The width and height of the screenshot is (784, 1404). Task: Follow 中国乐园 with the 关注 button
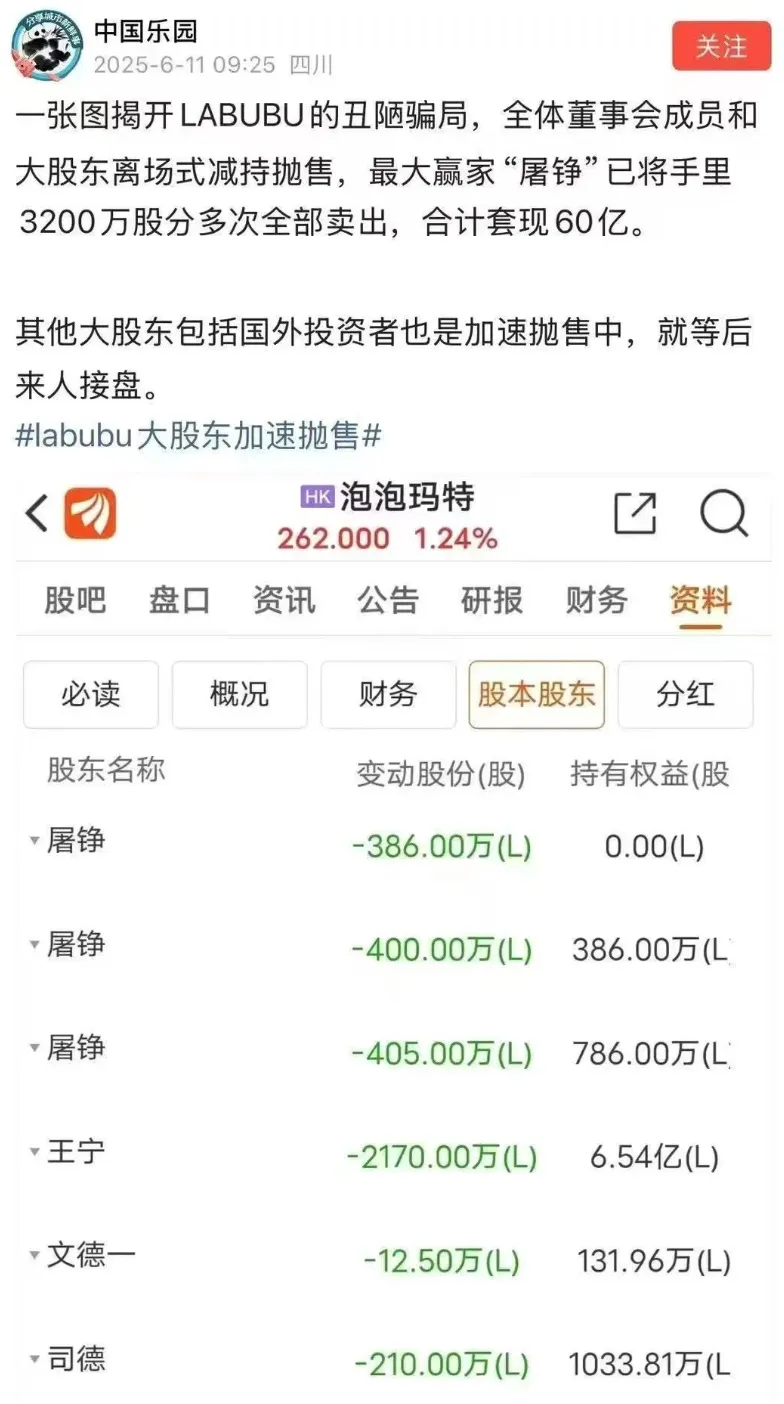point(721,46)
